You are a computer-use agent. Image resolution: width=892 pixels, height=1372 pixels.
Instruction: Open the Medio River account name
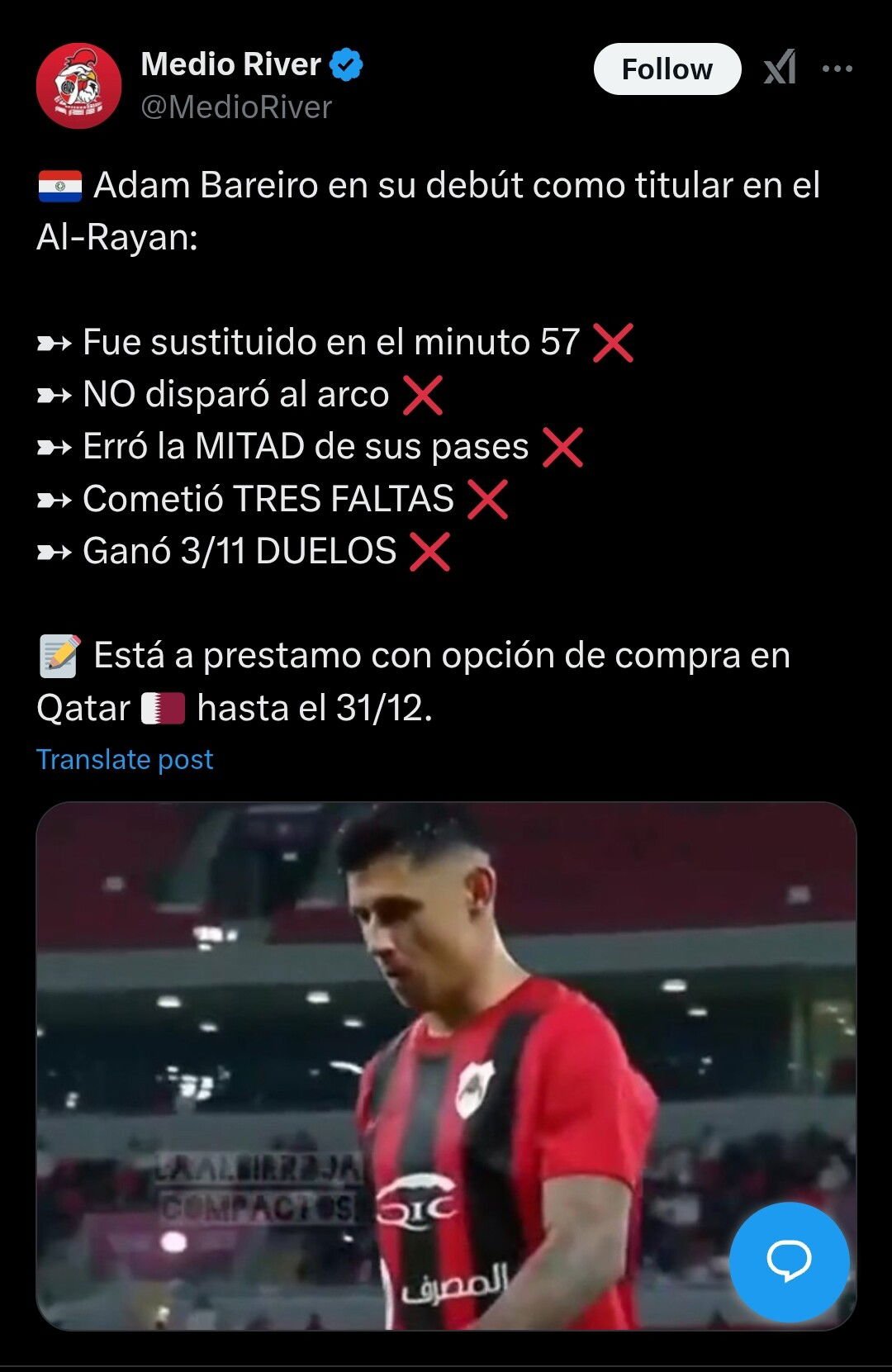[230, 64]
